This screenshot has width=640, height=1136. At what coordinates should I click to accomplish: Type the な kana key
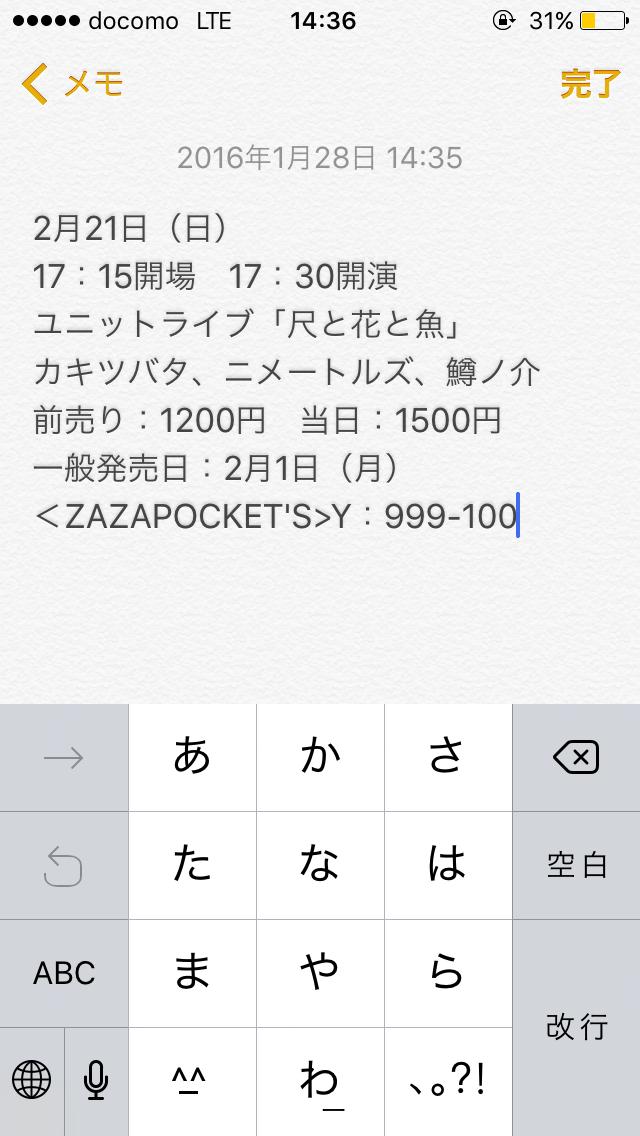[x=320, y=865]
